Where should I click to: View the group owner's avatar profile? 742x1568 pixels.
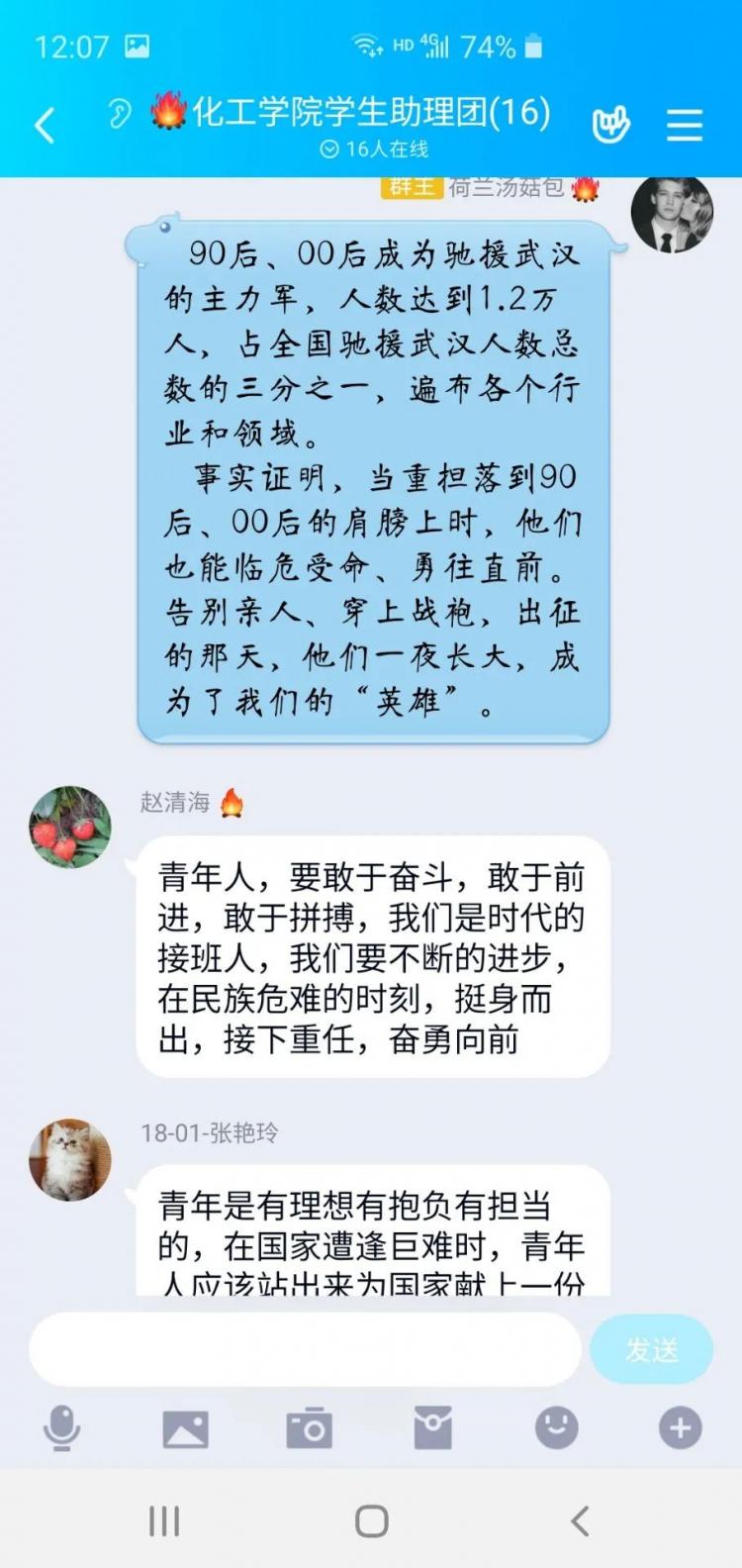672,213
